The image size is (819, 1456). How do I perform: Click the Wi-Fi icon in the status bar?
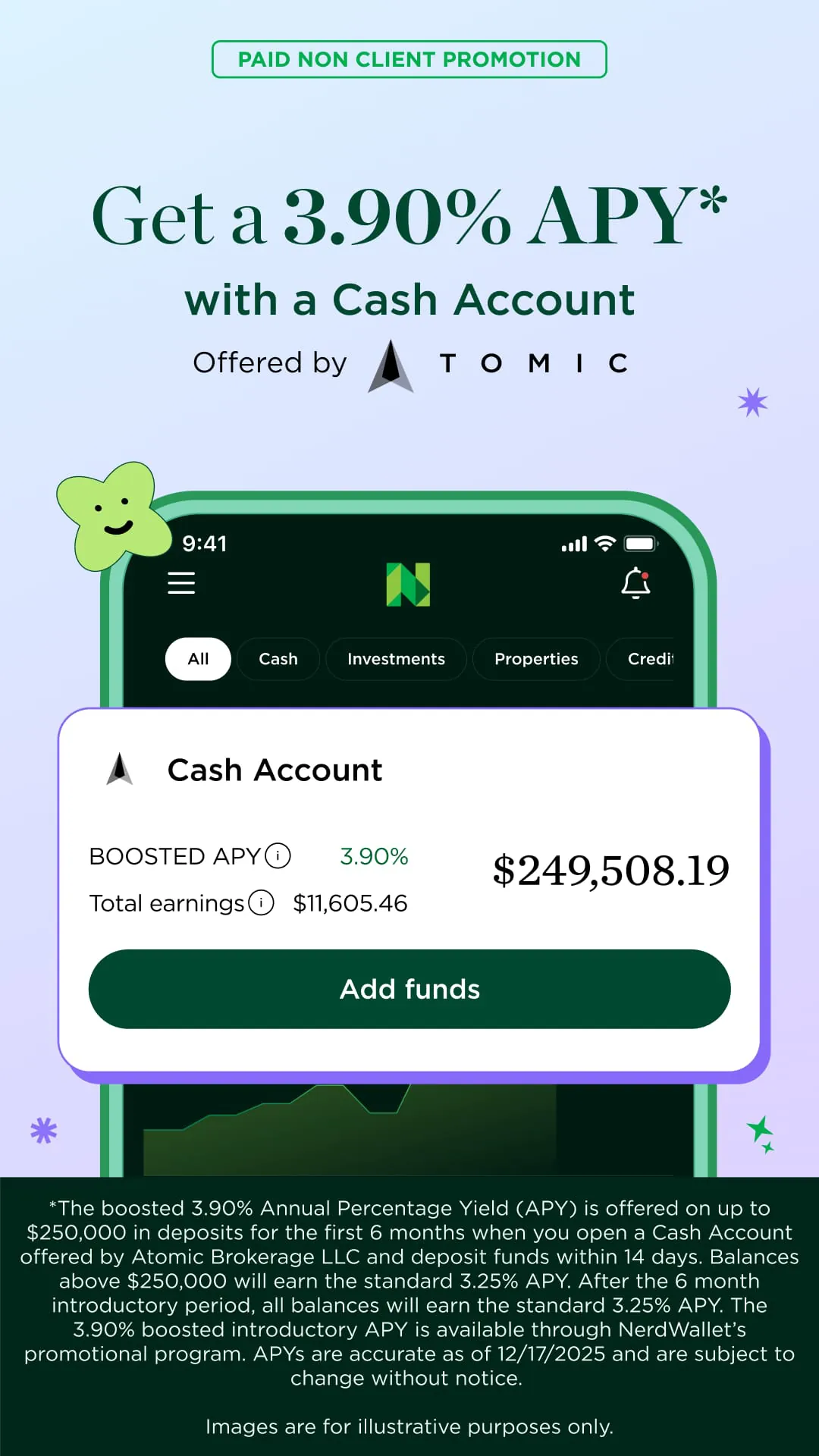pos(603,543)
